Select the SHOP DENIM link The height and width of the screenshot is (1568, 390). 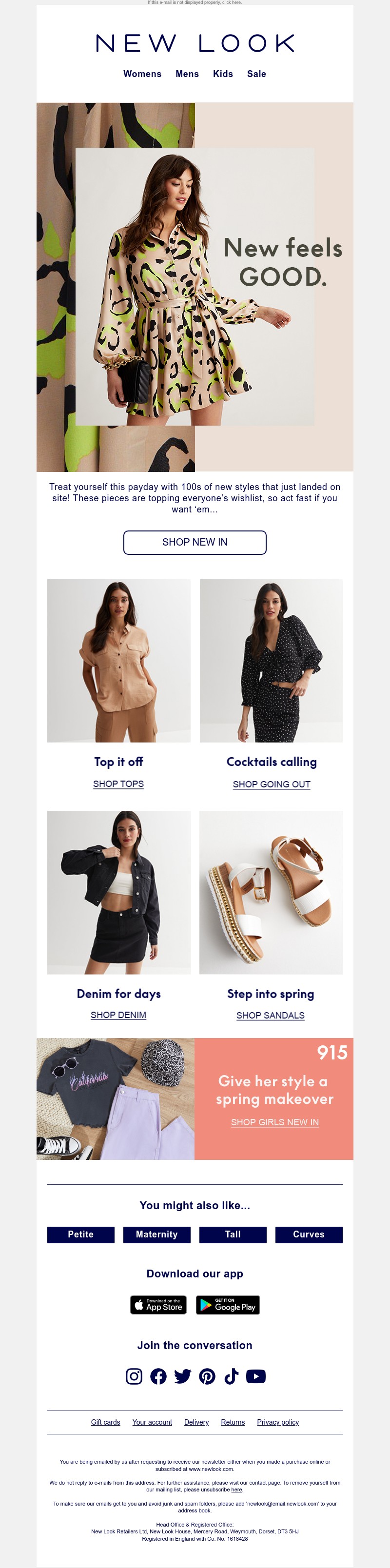118,1015
